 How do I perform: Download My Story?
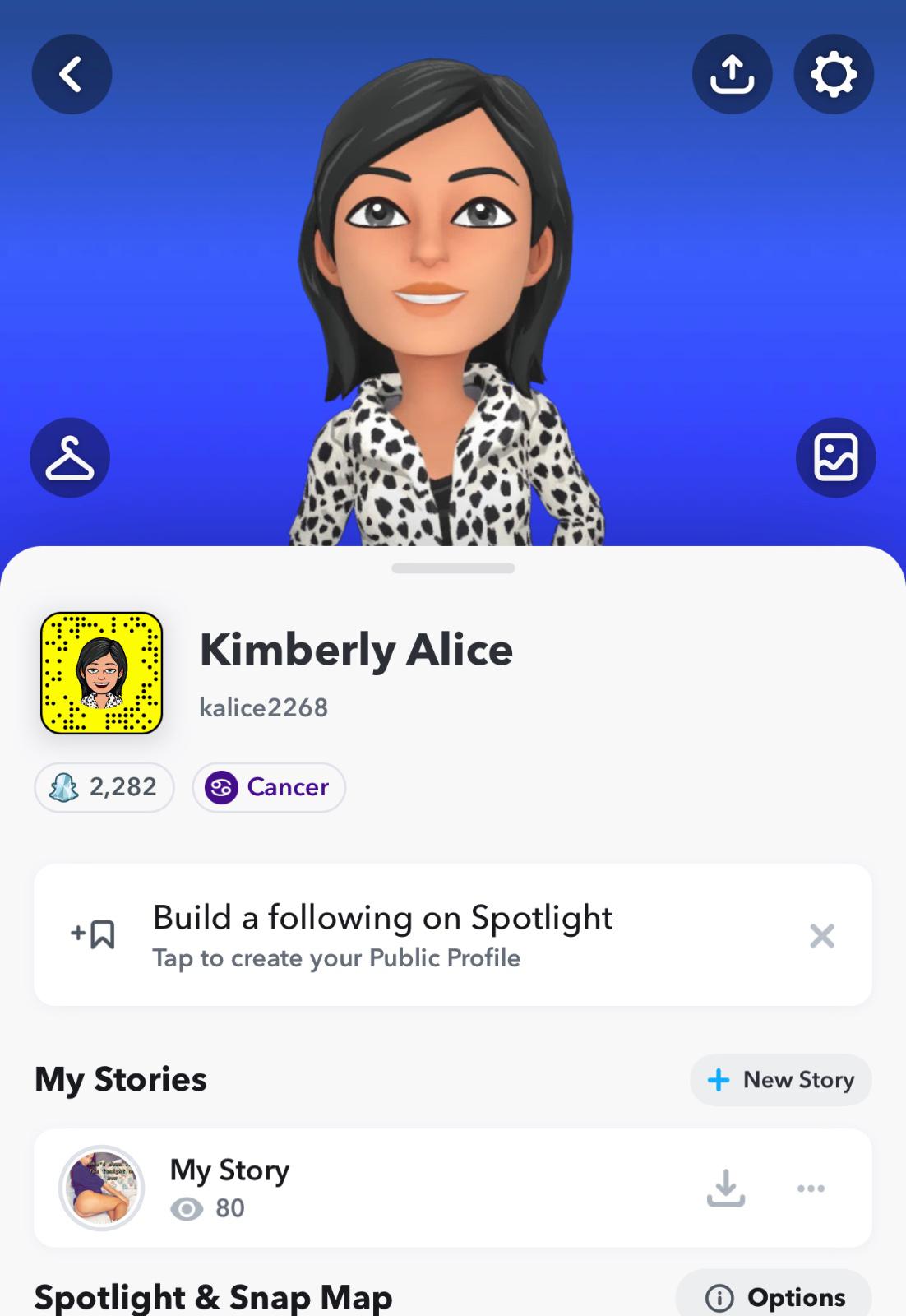[x=725, y=1188]
